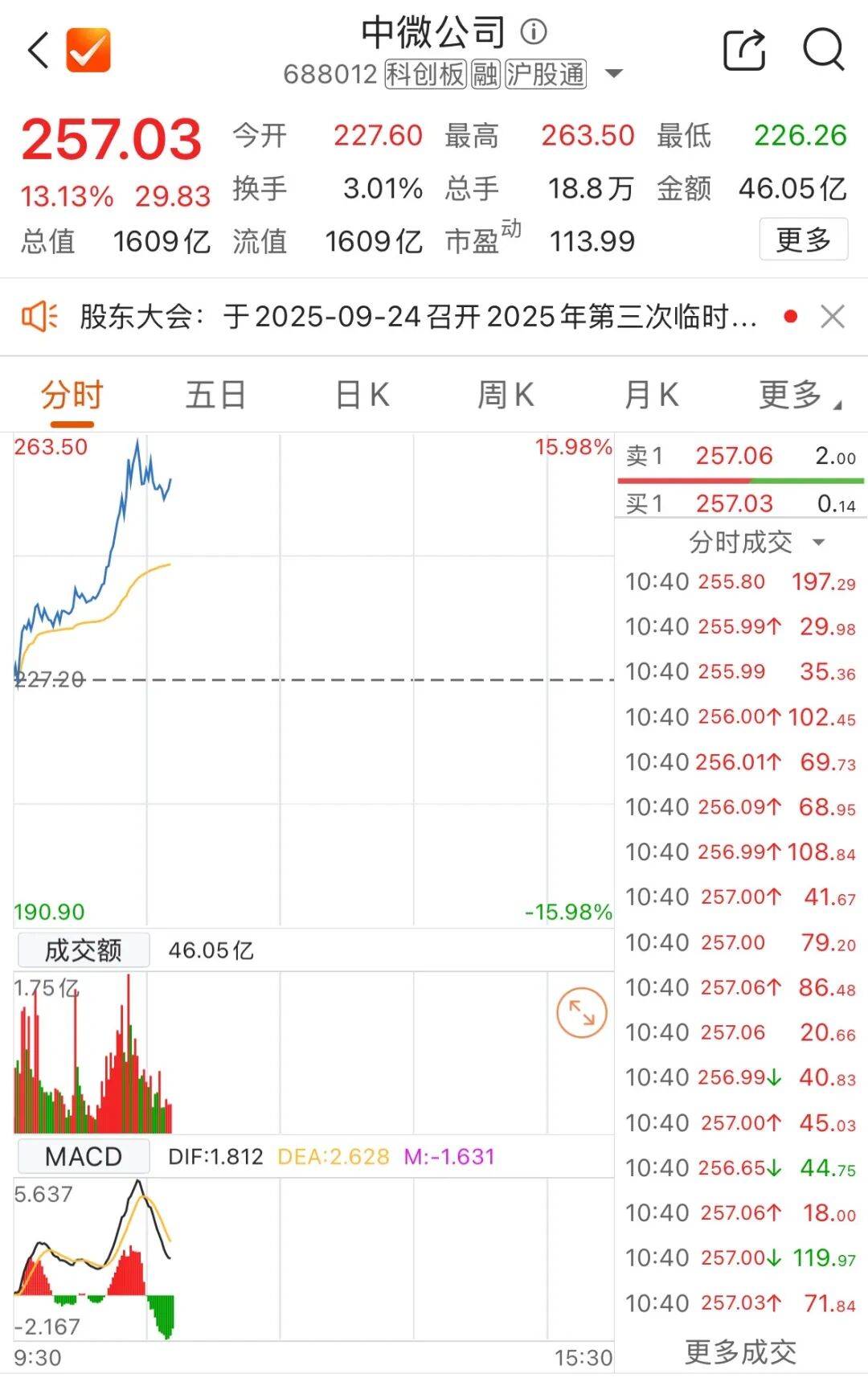
Task: Change the MACD indicator
Action: pos(84,1156)
